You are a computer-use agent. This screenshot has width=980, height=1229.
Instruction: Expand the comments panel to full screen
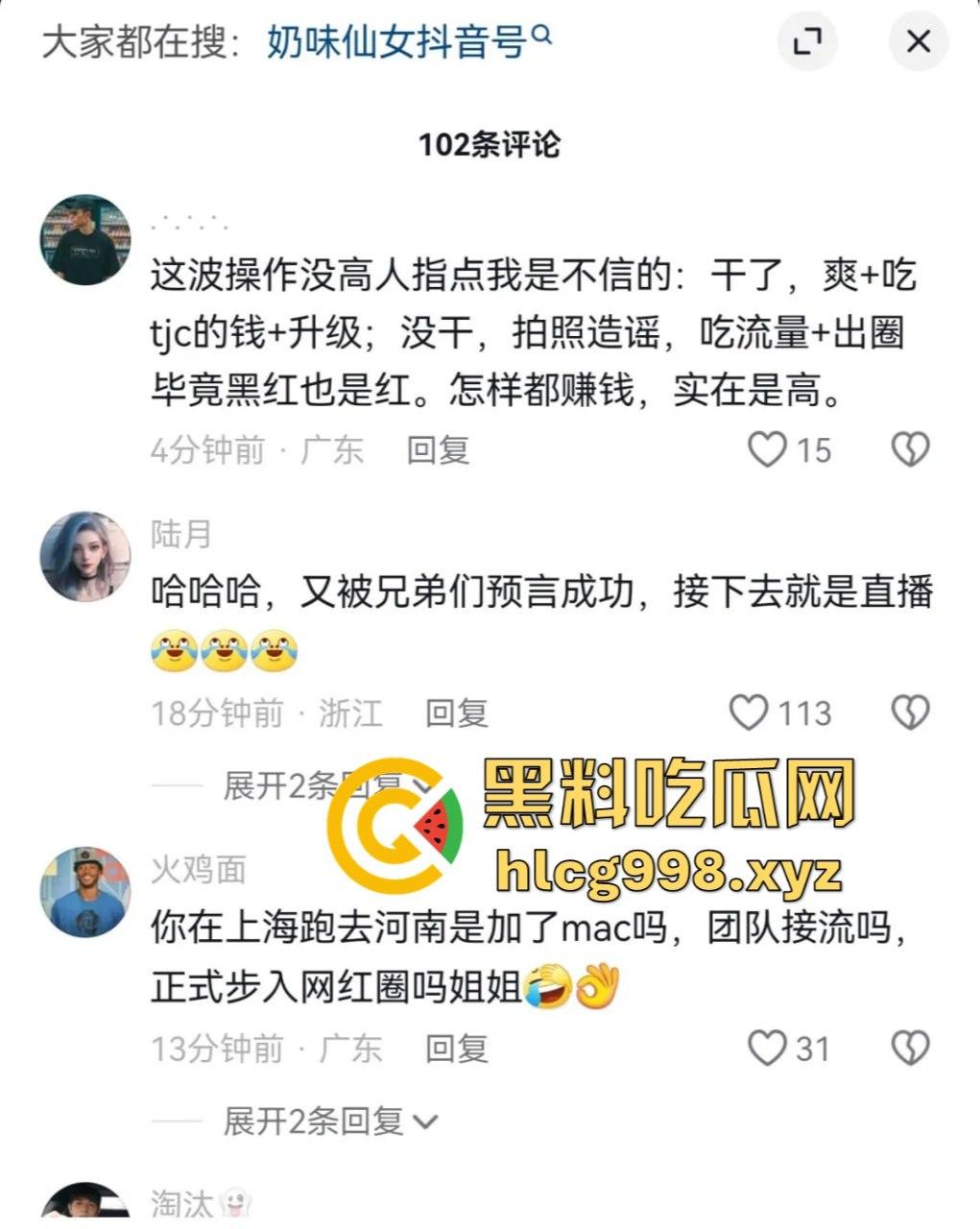[807, 41]
